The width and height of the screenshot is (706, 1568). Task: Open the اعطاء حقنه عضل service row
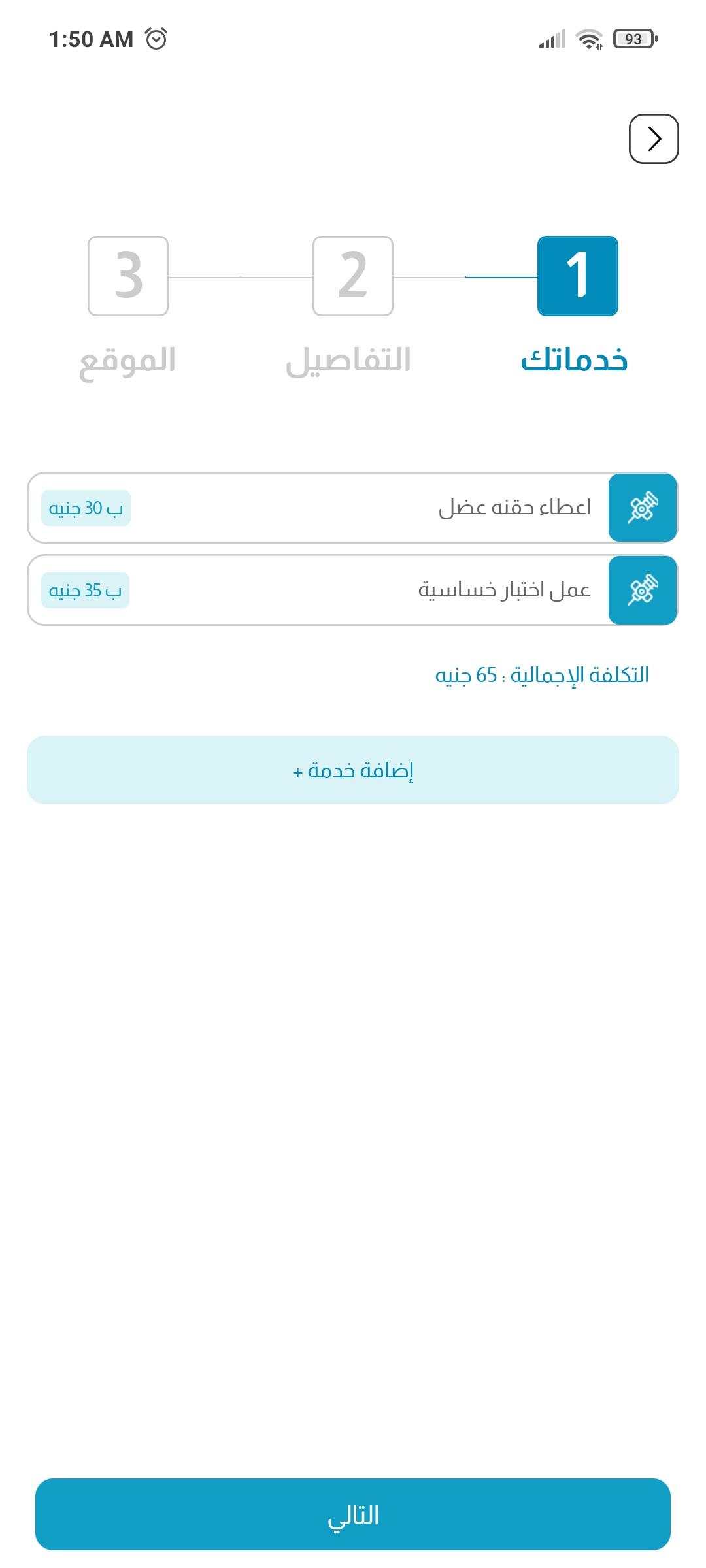pyautogui.click(x=353, y=508)
